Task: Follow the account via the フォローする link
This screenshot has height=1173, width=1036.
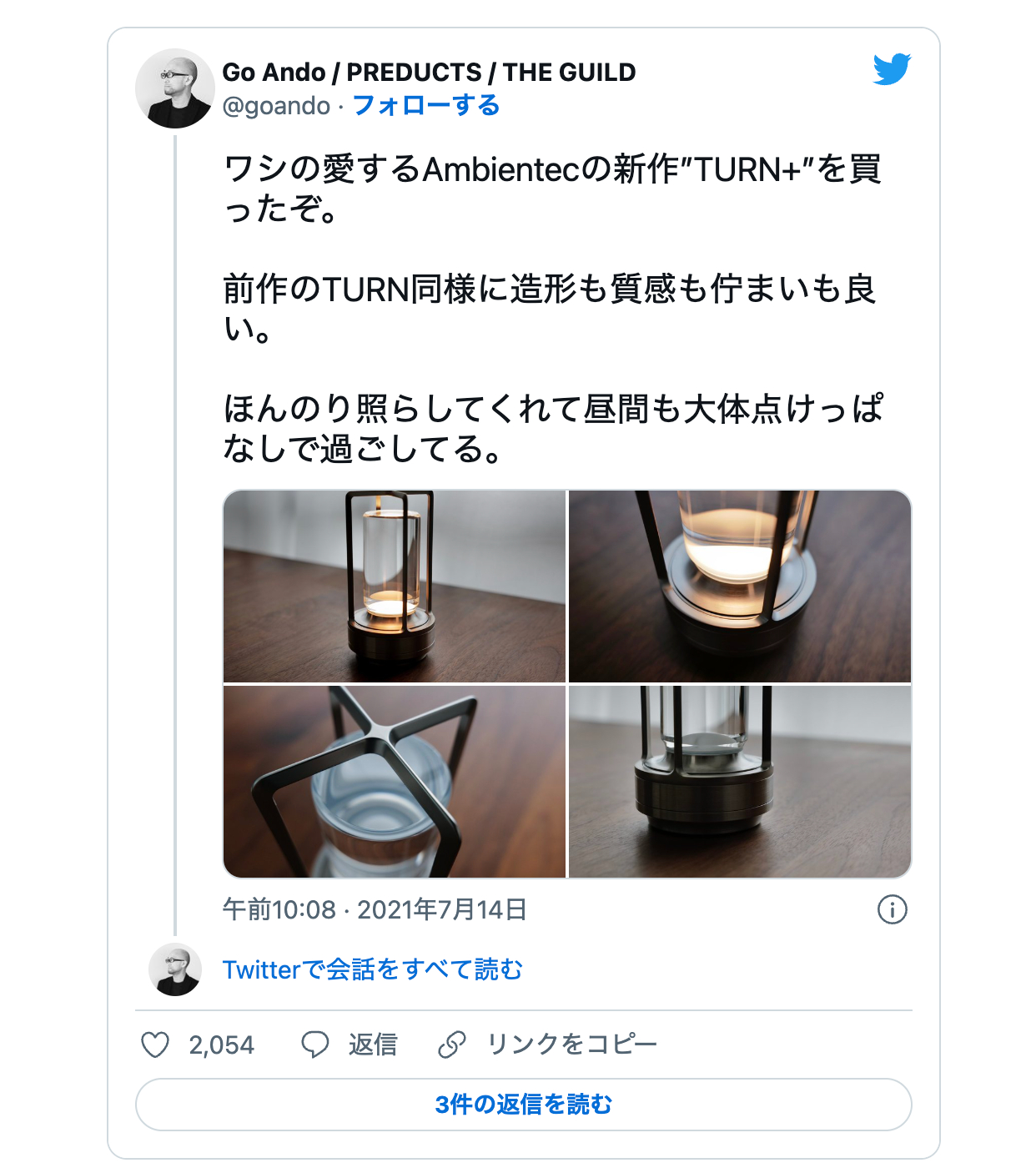Action: [425, 106]
